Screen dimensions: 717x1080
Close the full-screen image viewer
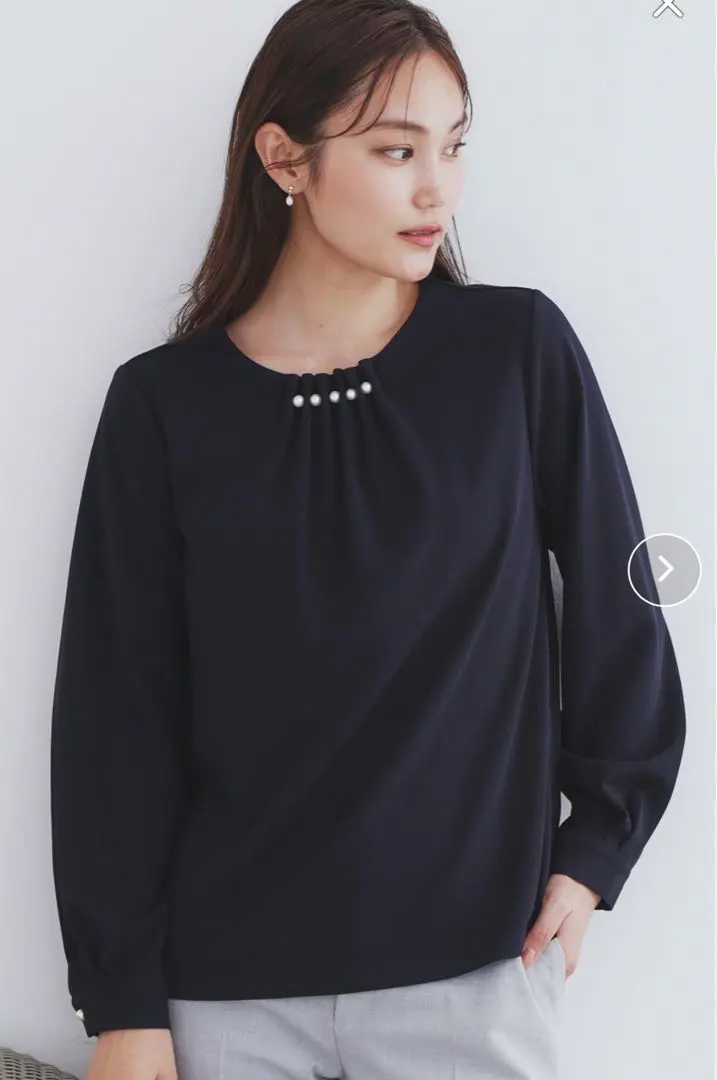click(x=668, y=7)
